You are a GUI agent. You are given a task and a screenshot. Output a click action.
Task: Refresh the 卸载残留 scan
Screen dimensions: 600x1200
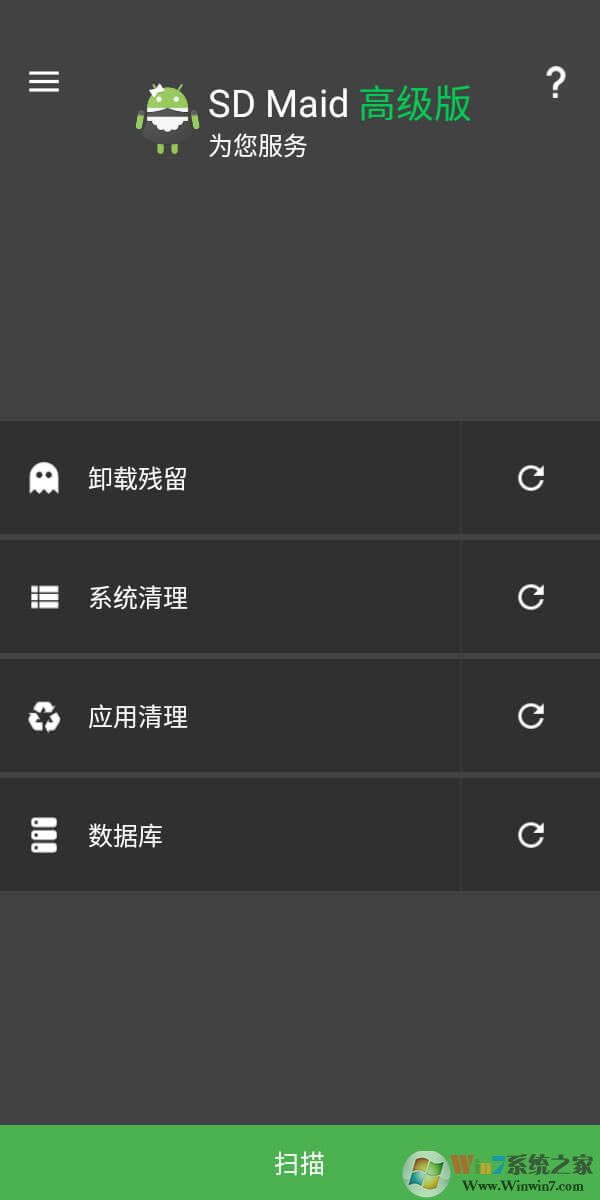tap(530, 478)
